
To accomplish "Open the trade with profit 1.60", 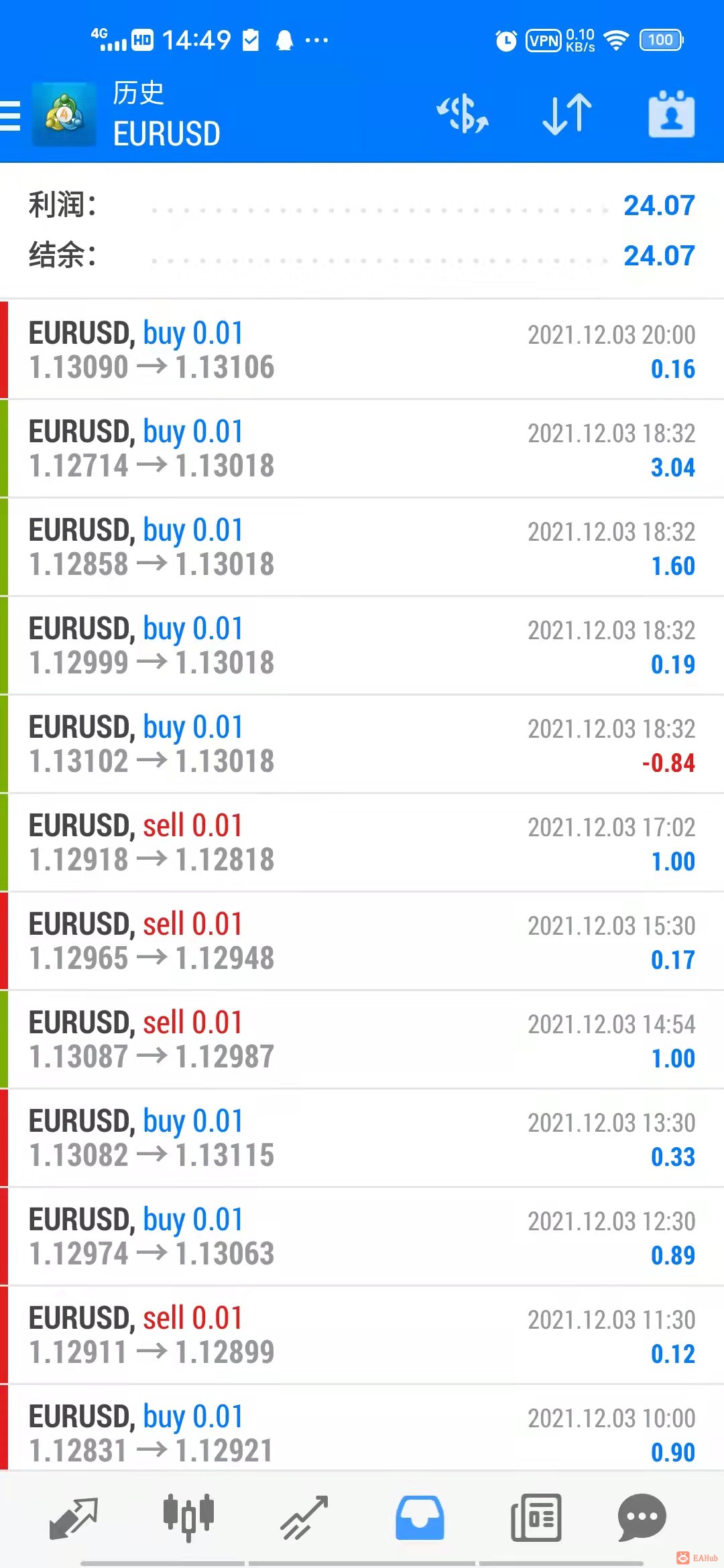I will click(x=362, y=547).
